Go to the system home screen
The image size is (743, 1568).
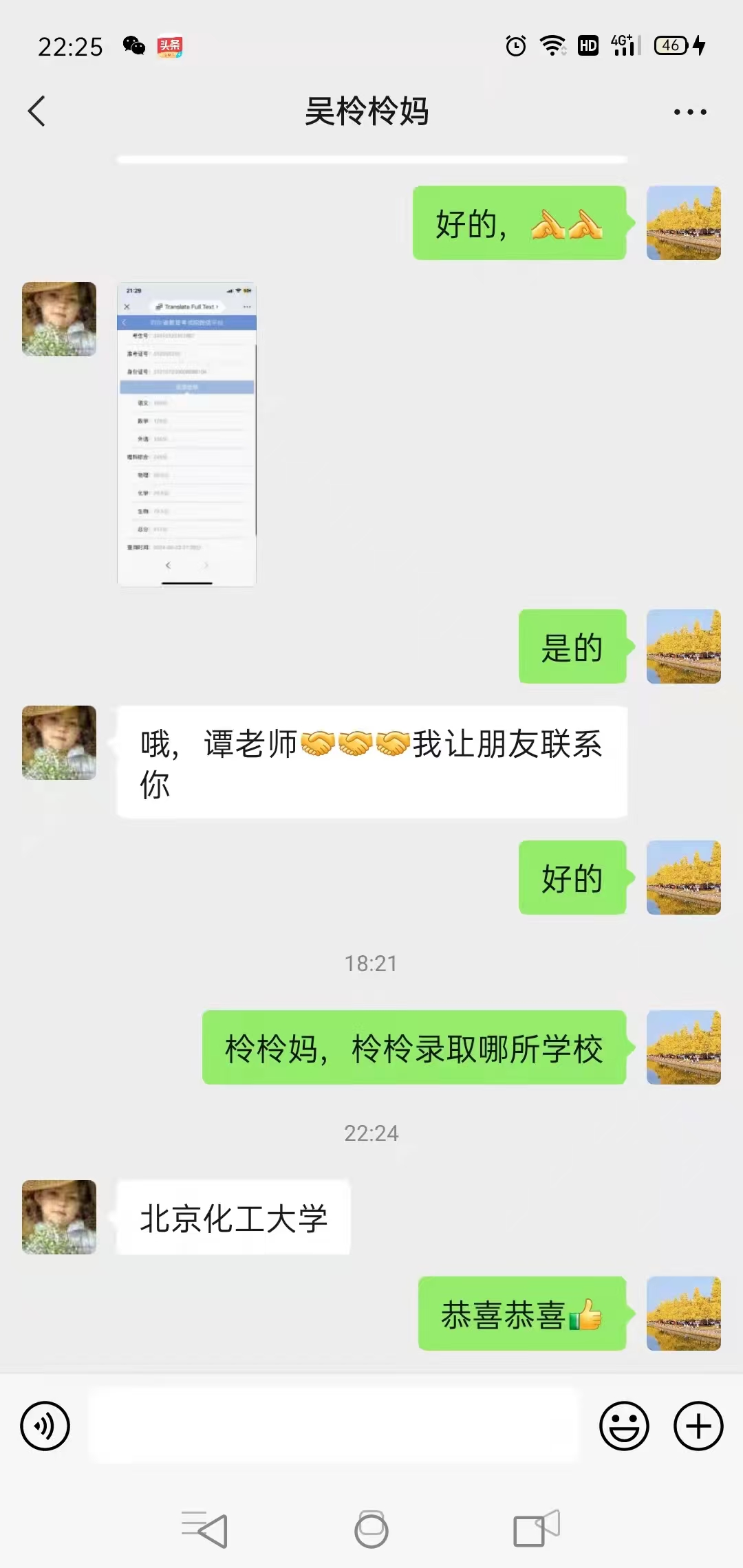tap(371, 1529)
